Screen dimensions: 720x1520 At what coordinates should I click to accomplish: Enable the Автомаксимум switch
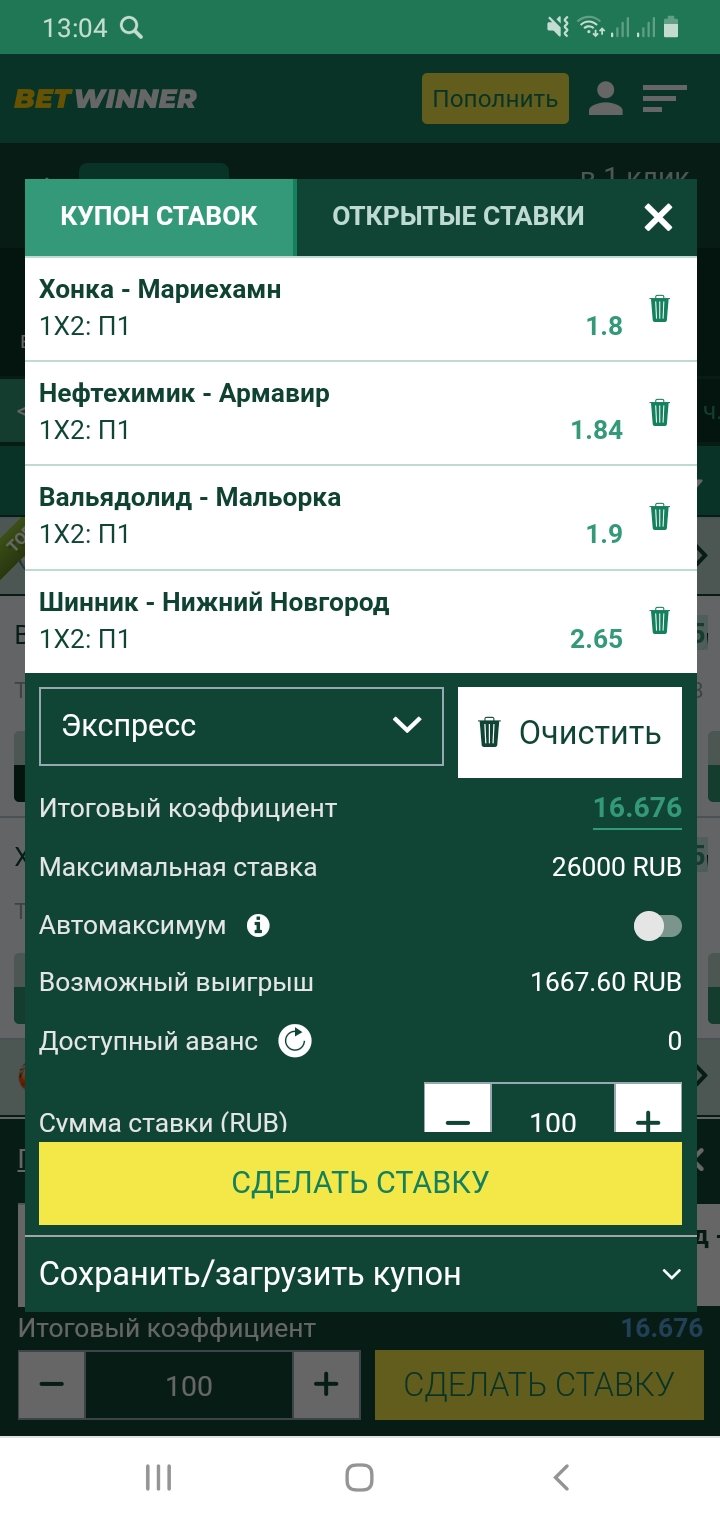pos(657,926)
